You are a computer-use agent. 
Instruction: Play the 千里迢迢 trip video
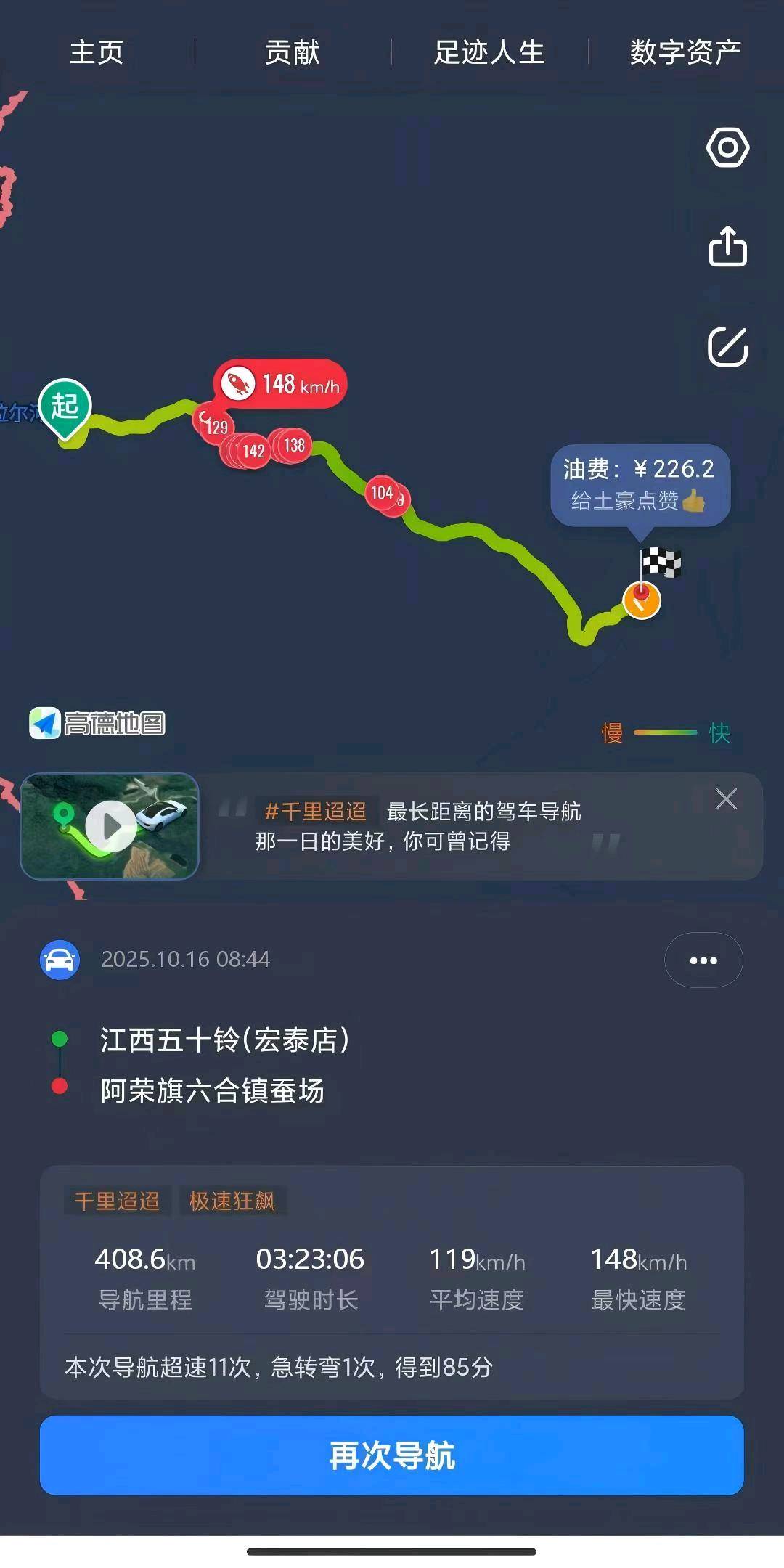[110, 826]
